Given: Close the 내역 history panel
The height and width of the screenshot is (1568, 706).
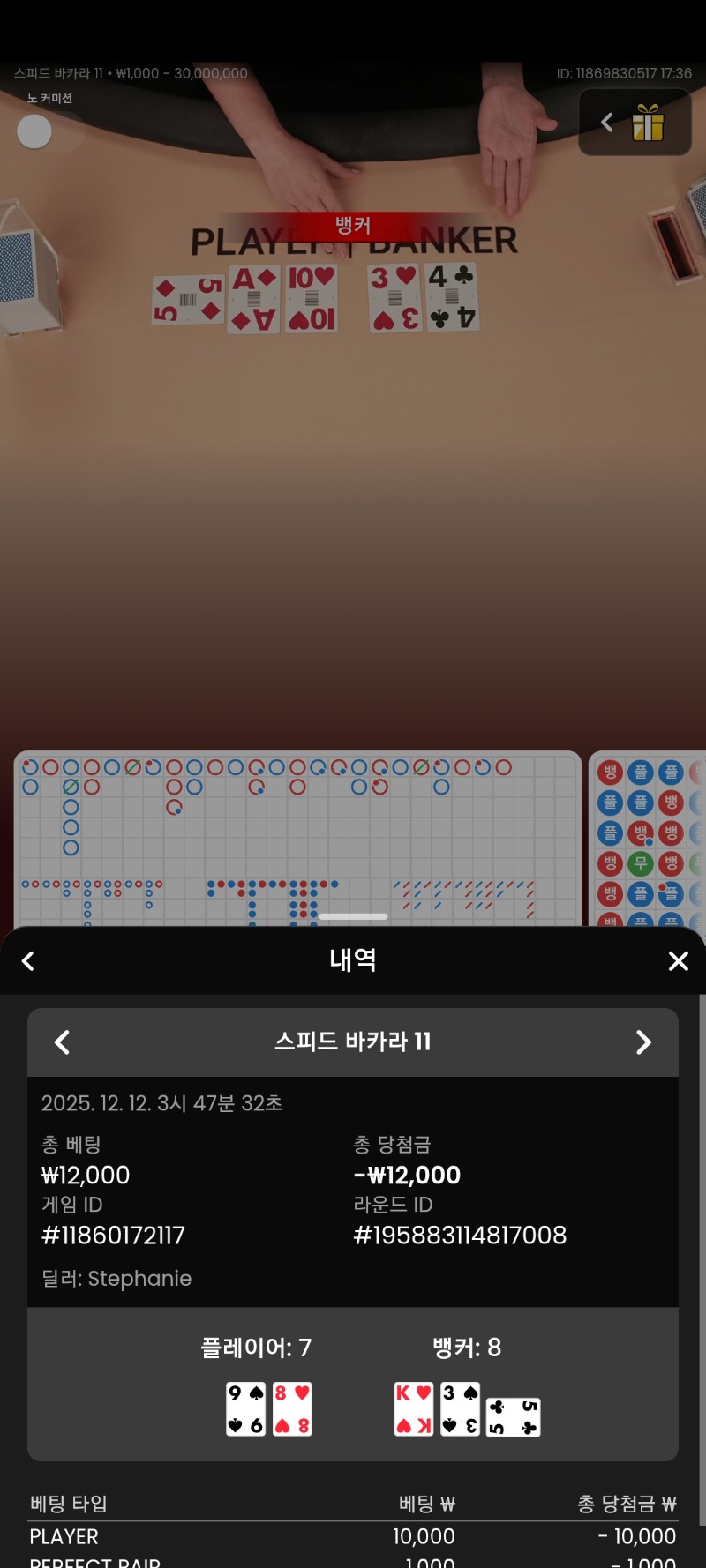Looking at the screenshot, I should pyautogui.click(x=678, y=961).
